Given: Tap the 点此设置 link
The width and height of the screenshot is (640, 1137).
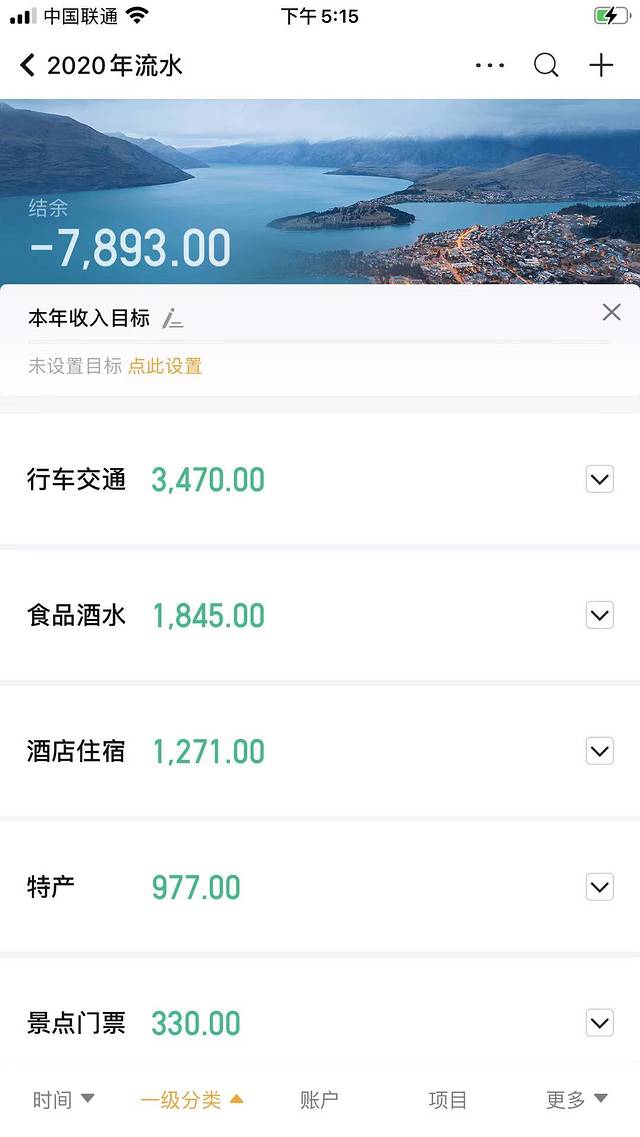Looking at the screenshot, I should click(165, 366).
